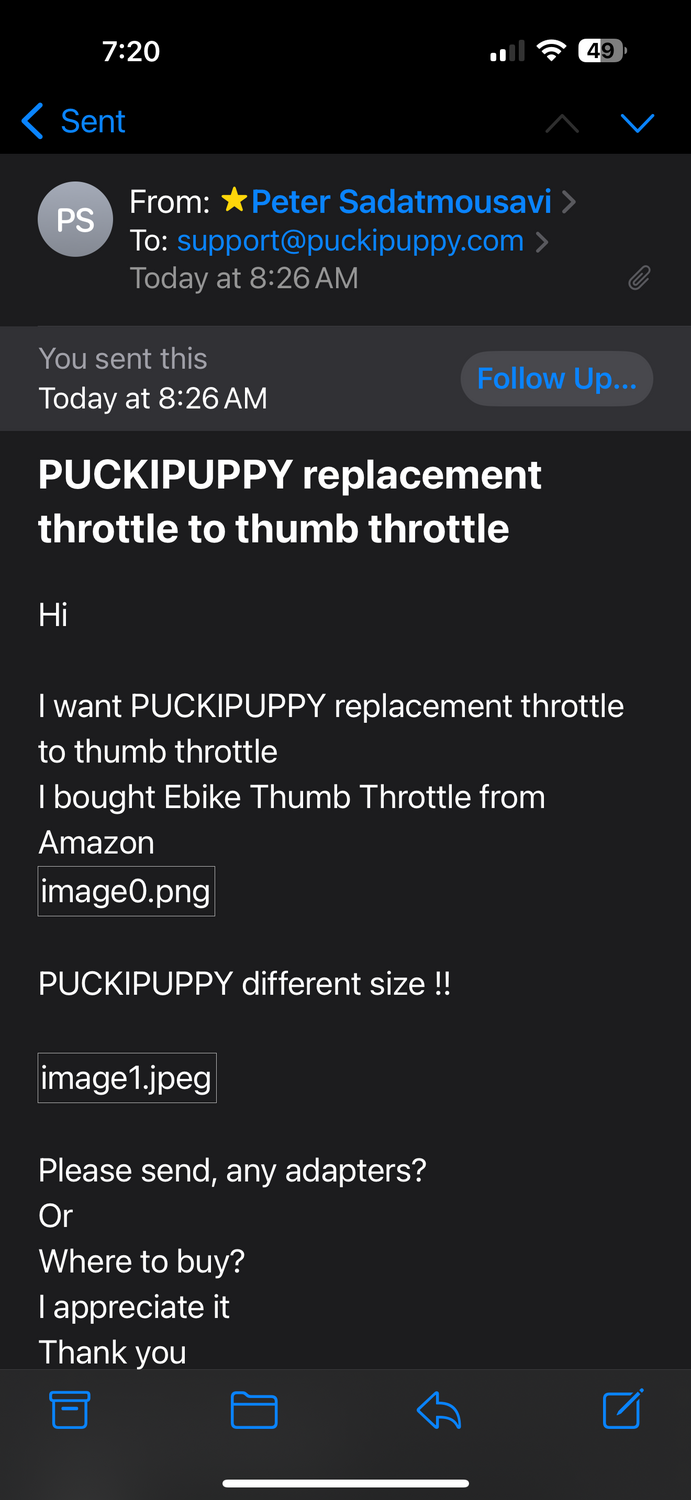Show the next message with down arrow
Image resolution: width=691 pixels, height=1500 pixels.
637,123
